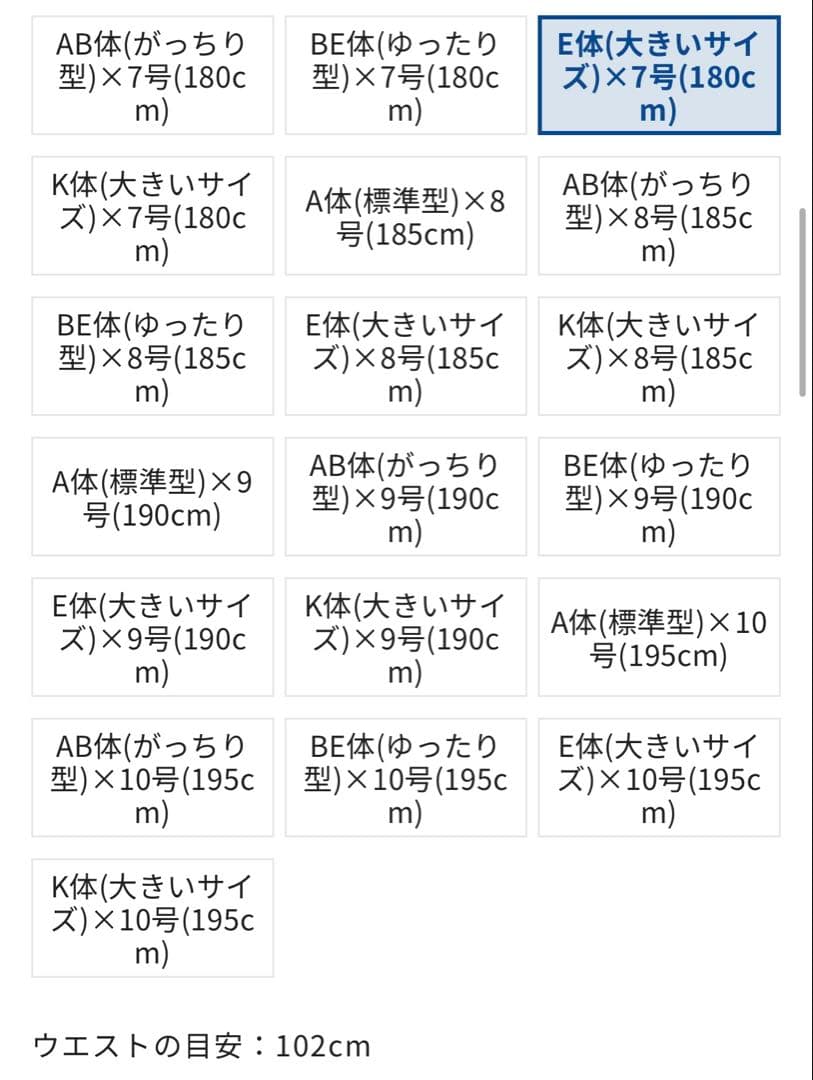Screen dimensions: 813x1080
Task: Pick K体(大きいサイズ)×9号(190cm)
Action: click(x=405, y=637)
